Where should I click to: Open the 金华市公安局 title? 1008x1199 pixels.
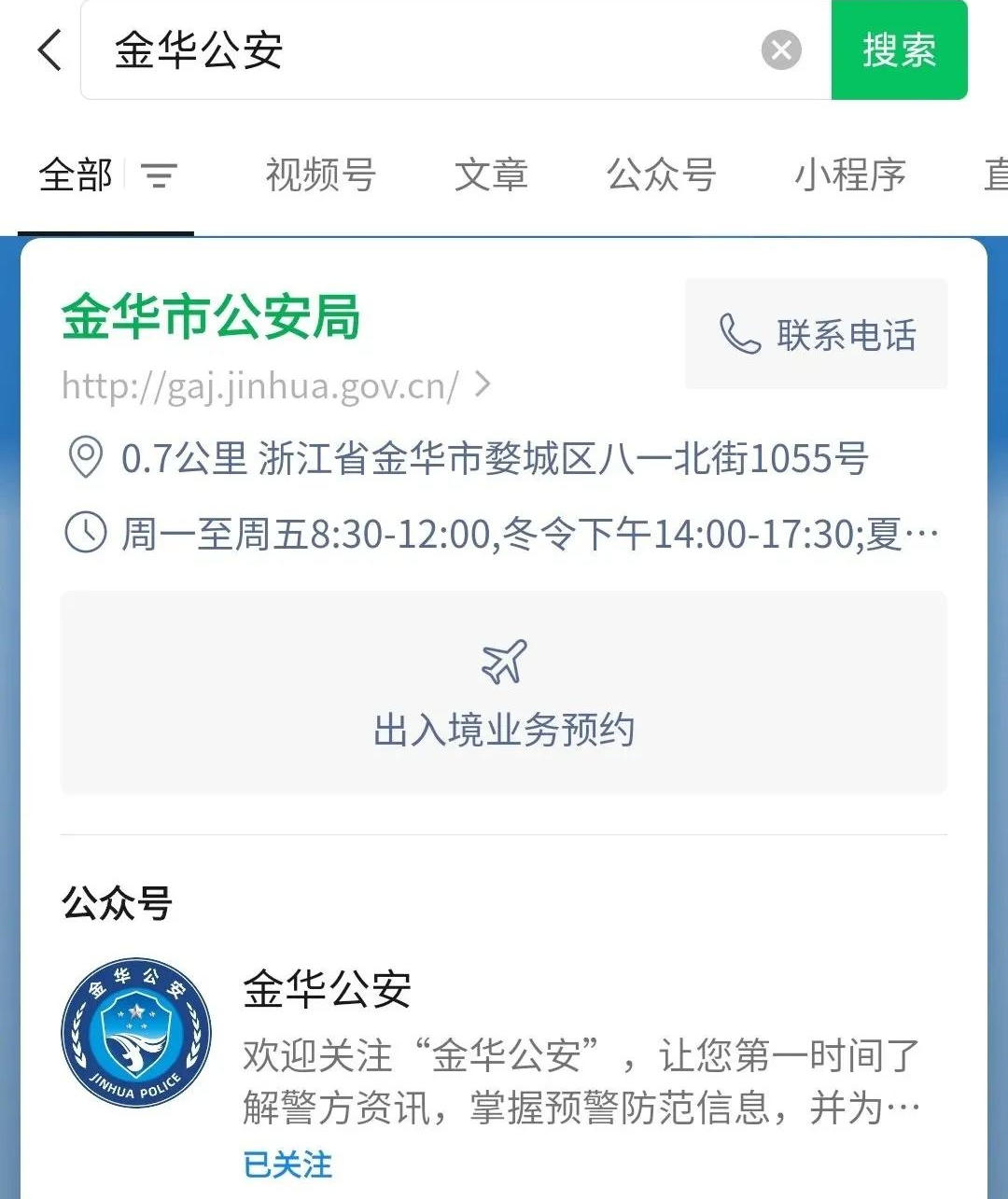pos(211,317)
